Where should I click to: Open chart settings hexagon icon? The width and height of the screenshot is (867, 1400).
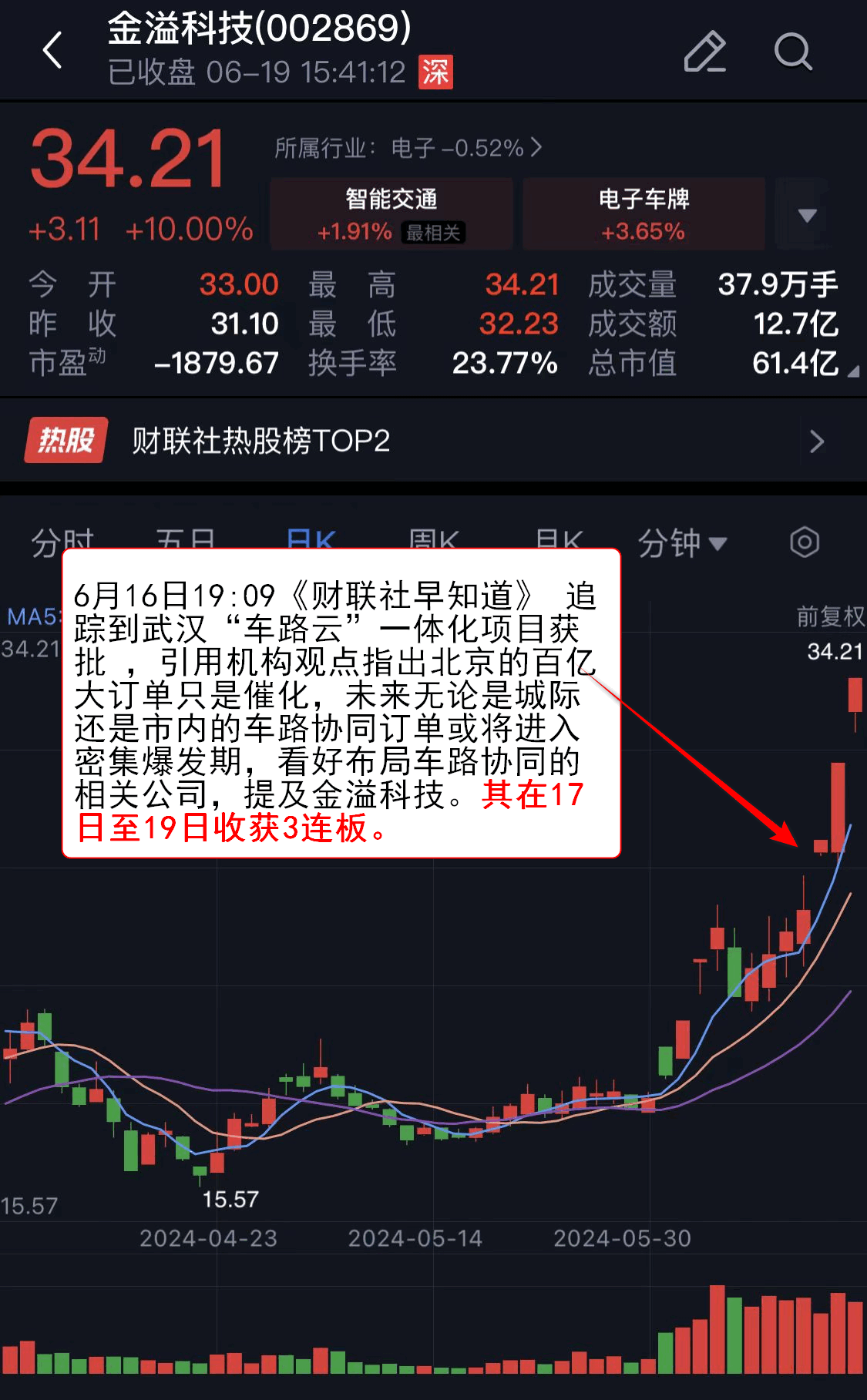(x=804, y=542)
